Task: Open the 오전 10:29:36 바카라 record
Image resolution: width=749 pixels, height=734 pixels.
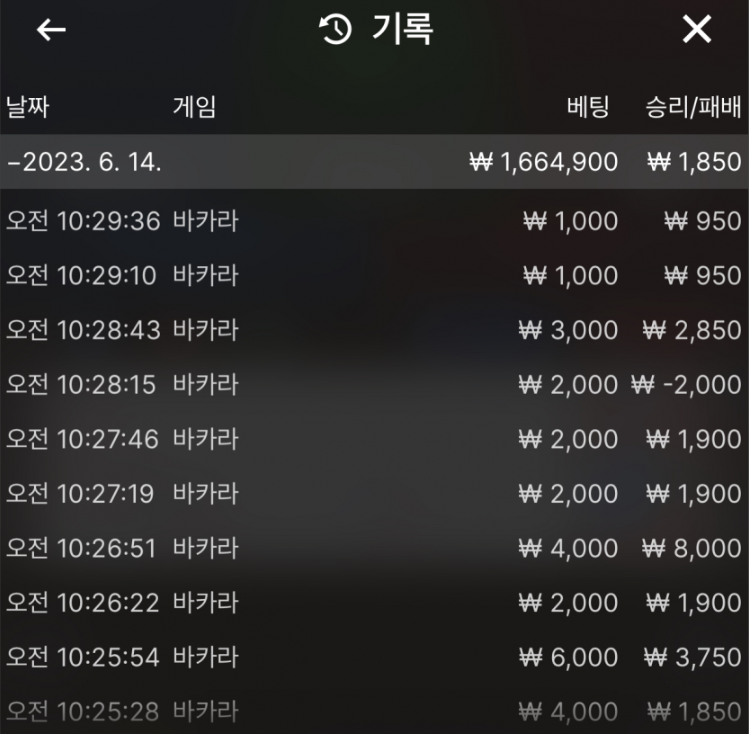Action: 374,221
